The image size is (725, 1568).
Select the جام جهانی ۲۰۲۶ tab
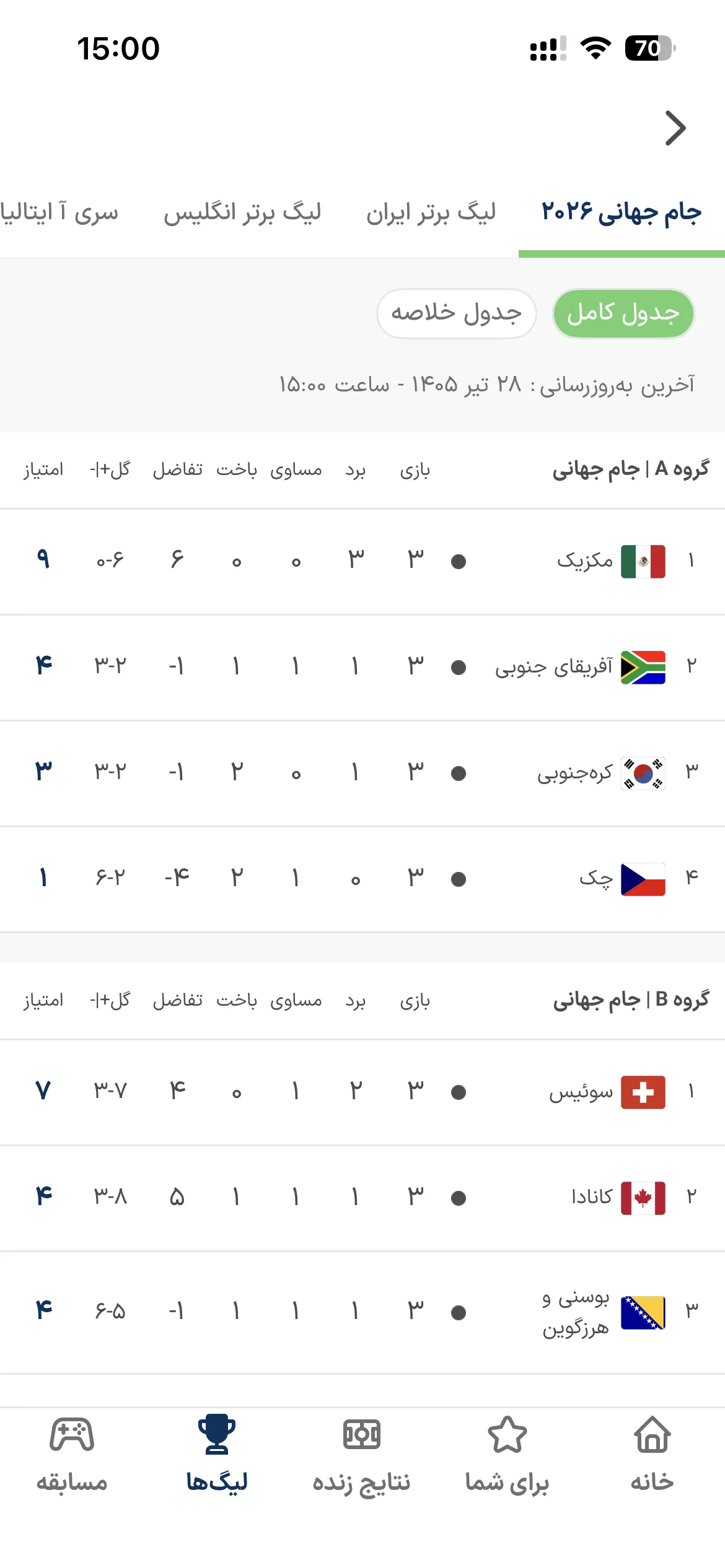pyautogui.click(x=622, y=212)
